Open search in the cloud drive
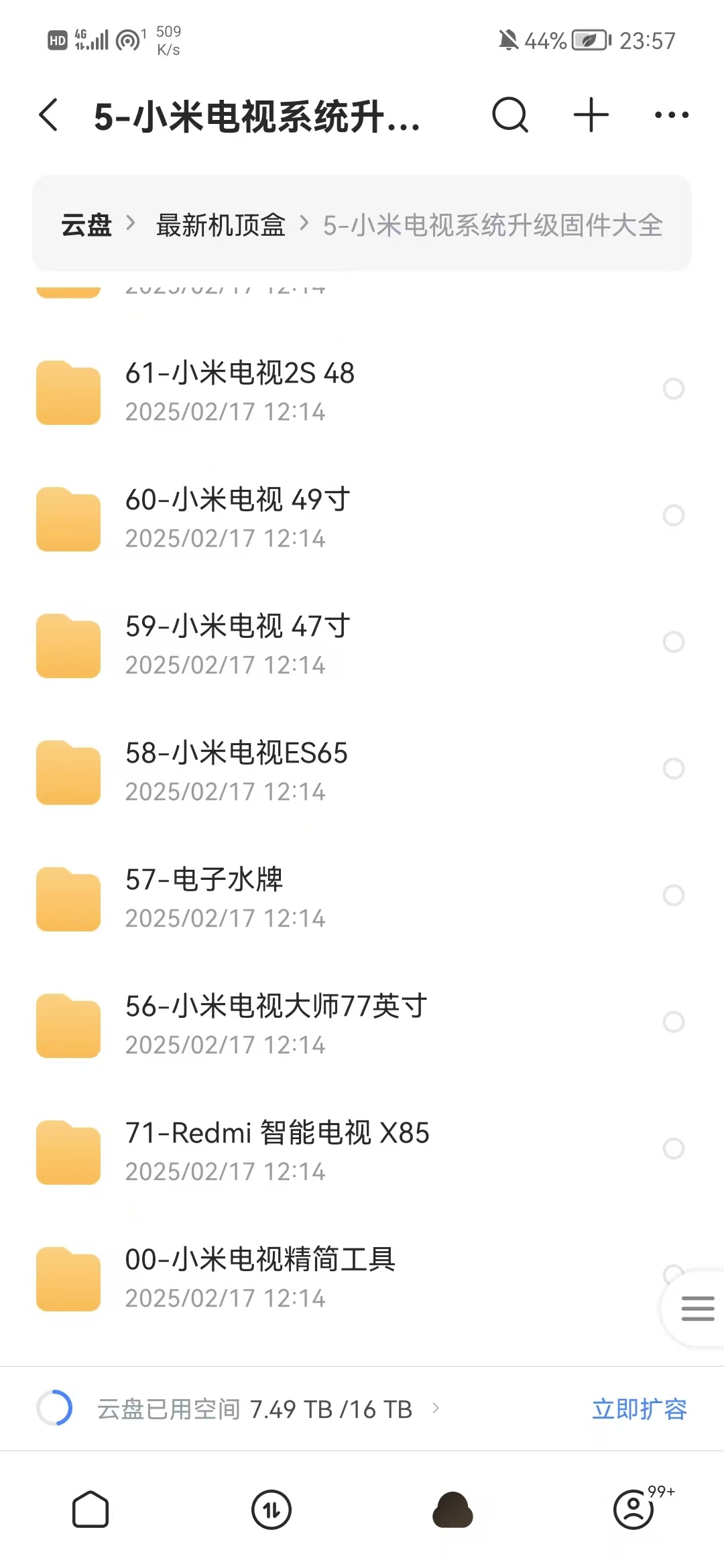 (x=509, y=114)
